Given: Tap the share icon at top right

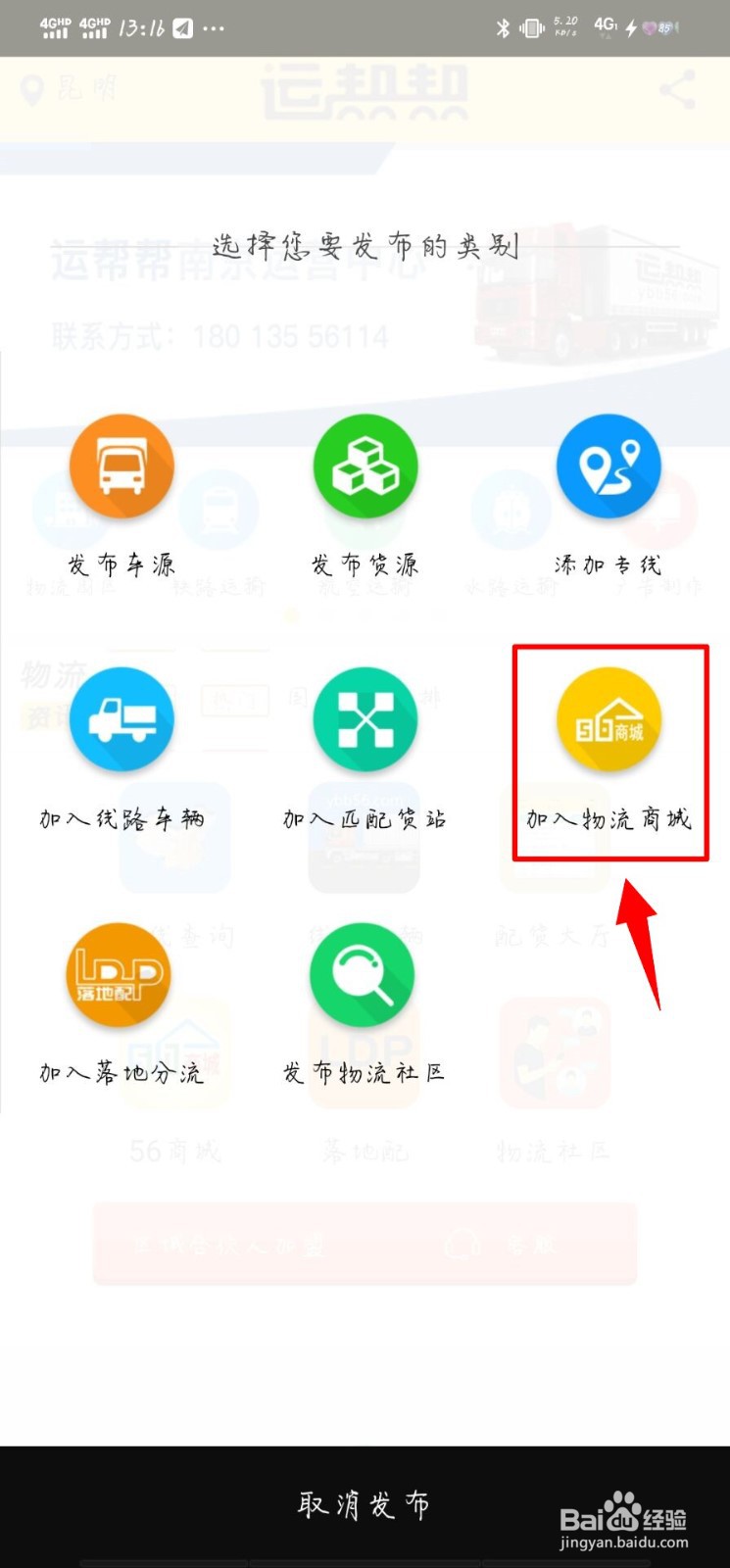Looking at the screenshot, I should coord(678,90).
